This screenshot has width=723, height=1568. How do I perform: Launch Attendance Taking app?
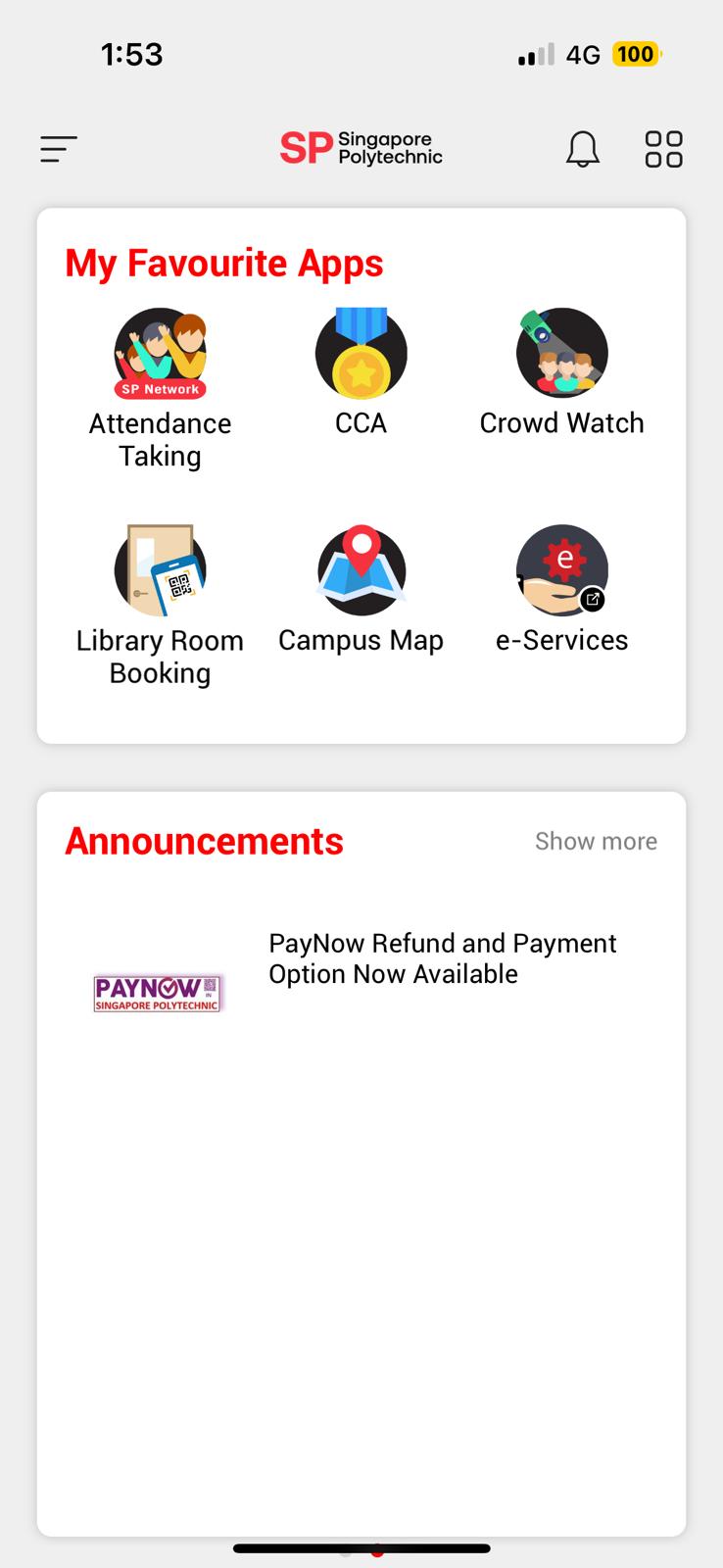pyautogui.click(x=161, y=355)
